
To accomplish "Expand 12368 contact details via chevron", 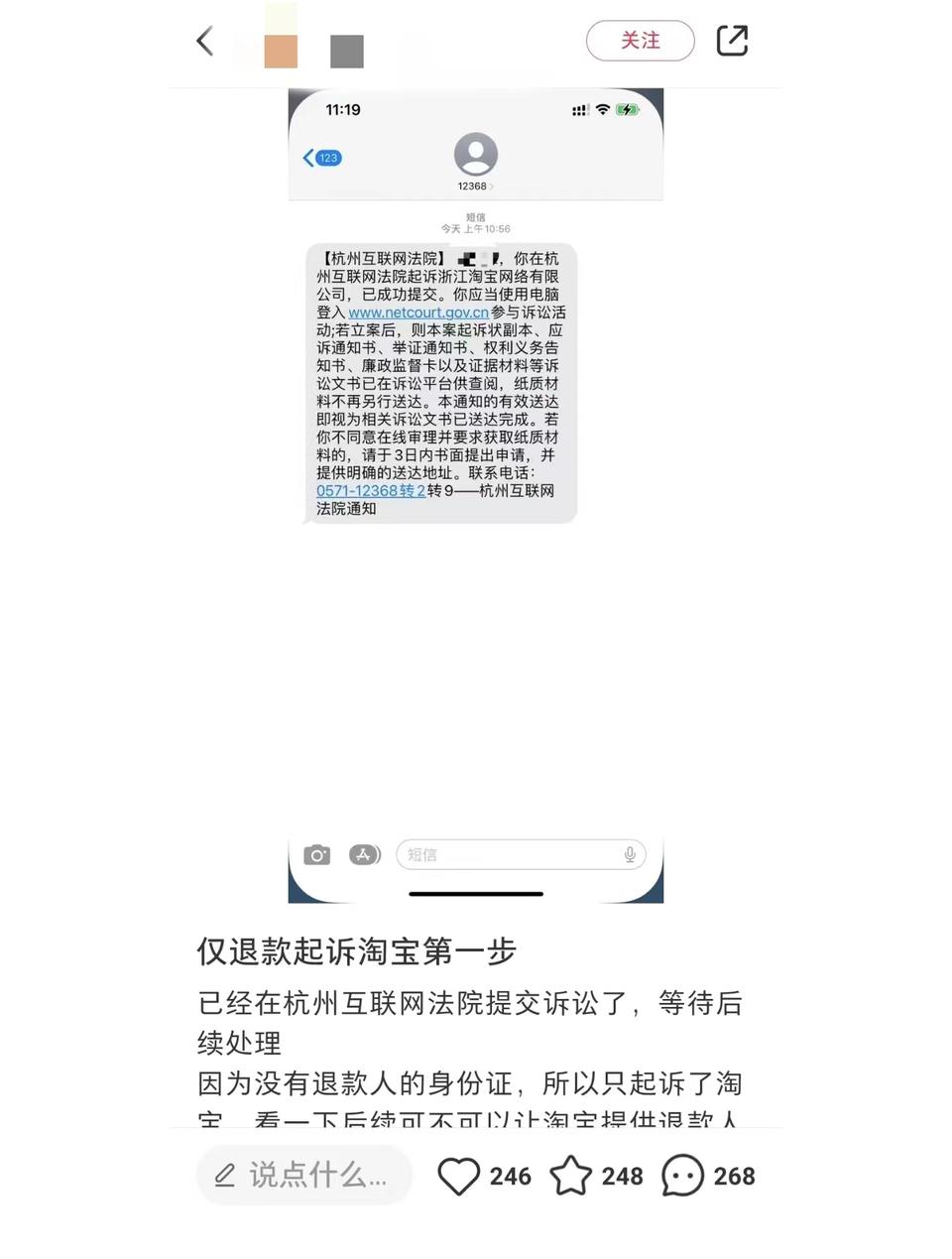I will point(492,185).
